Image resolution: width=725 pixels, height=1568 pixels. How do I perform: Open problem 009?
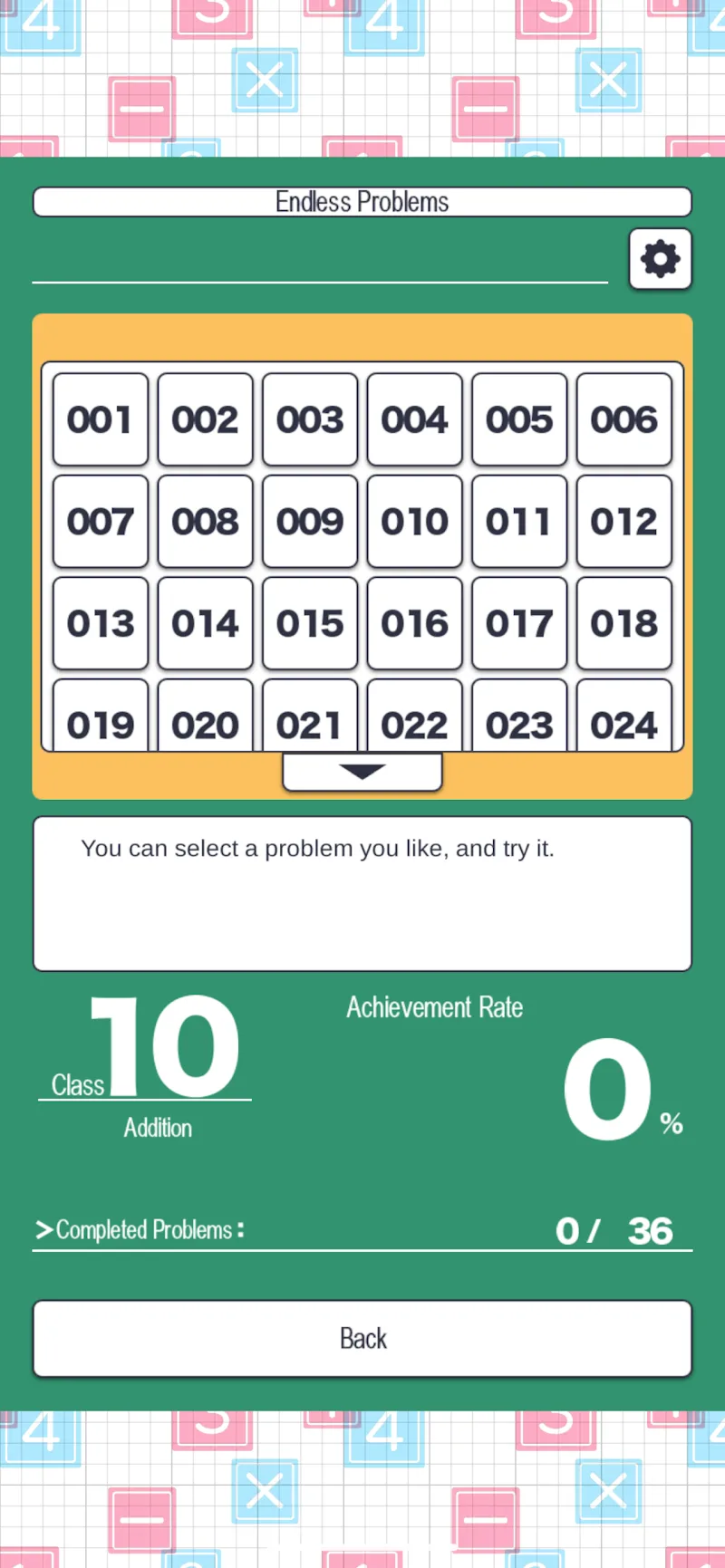coord(310,522)
